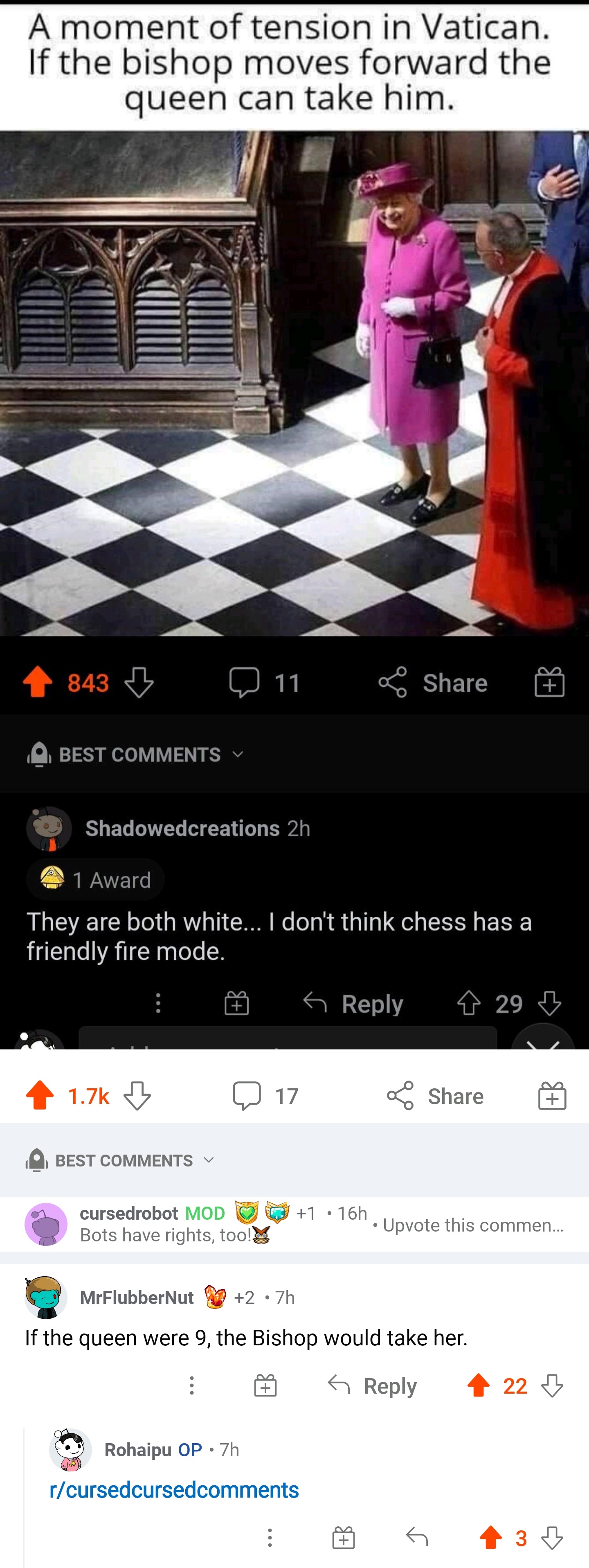Downvote Rohaipu's reply
Screen dimensions: 589x1568
coord(552,1538)
